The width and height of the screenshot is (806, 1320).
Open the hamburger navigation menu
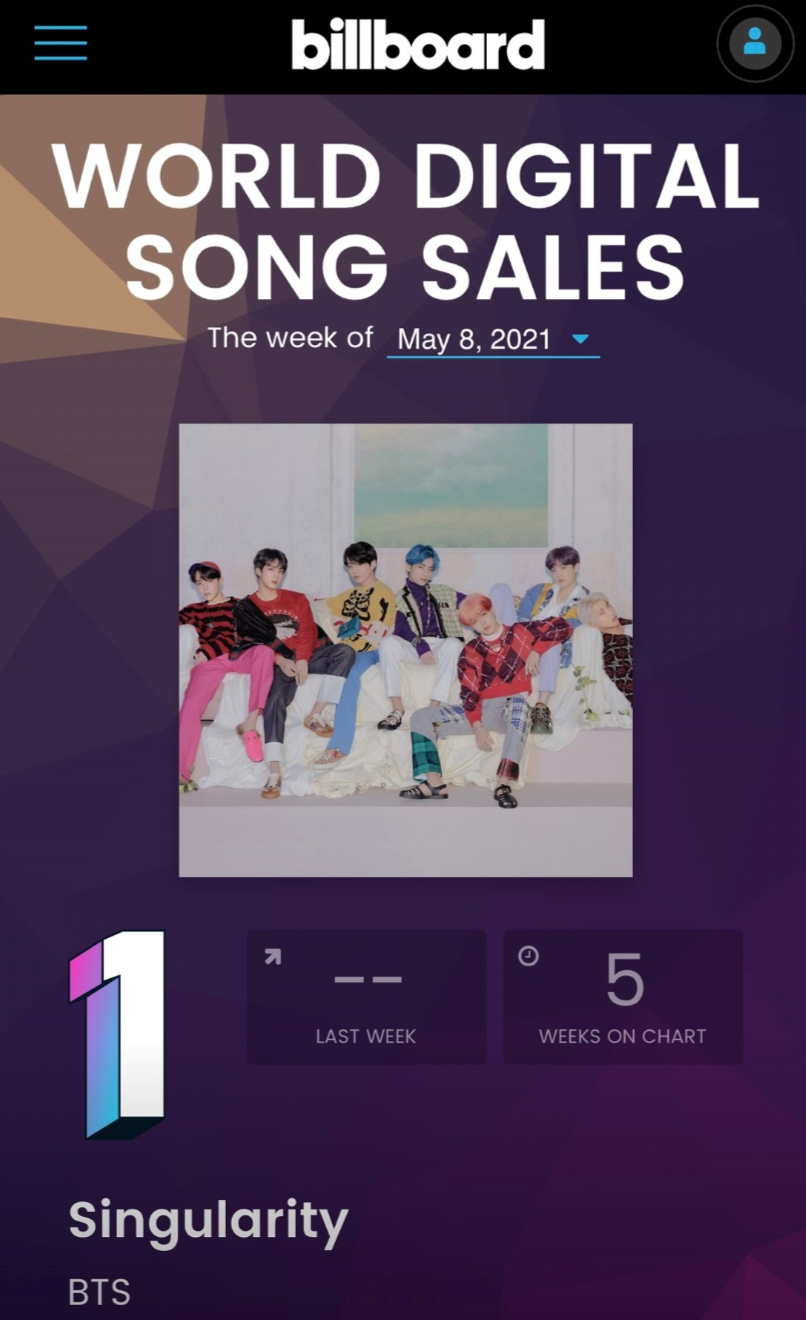(60, 43)
